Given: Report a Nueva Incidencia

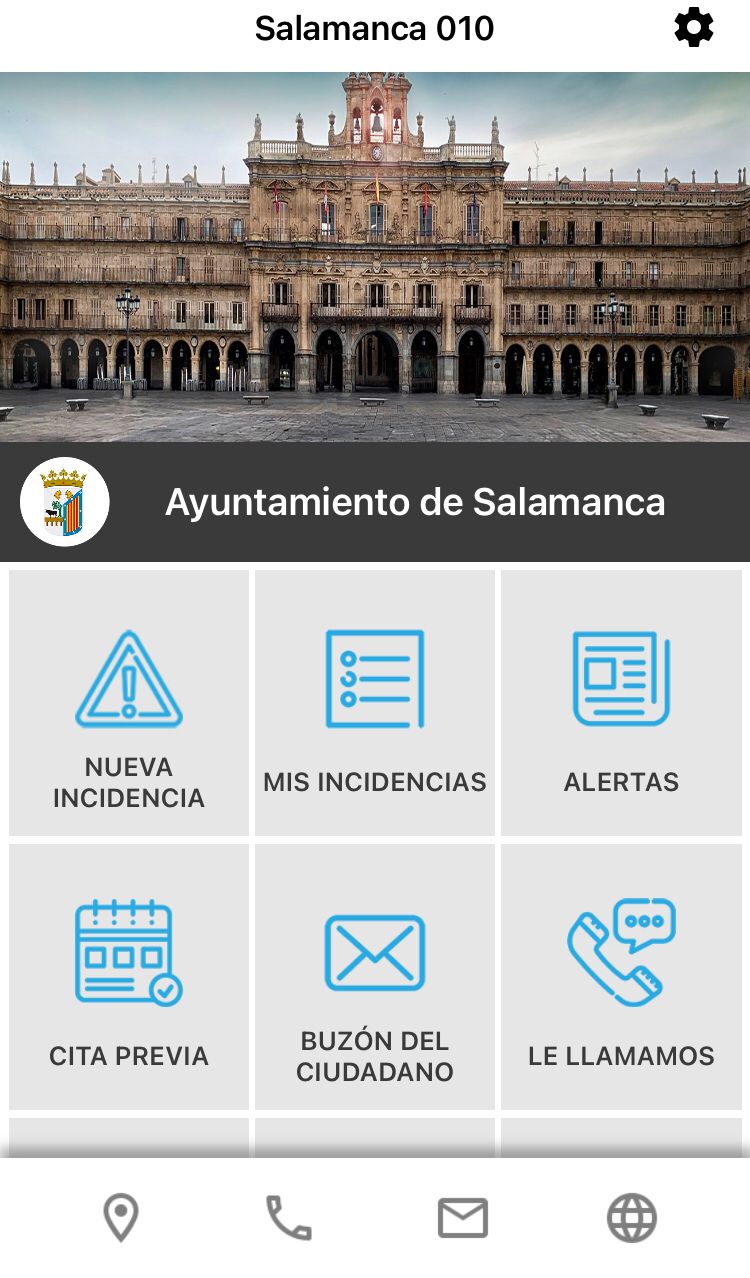Looking at the screenshot, I should coord(129,703).
